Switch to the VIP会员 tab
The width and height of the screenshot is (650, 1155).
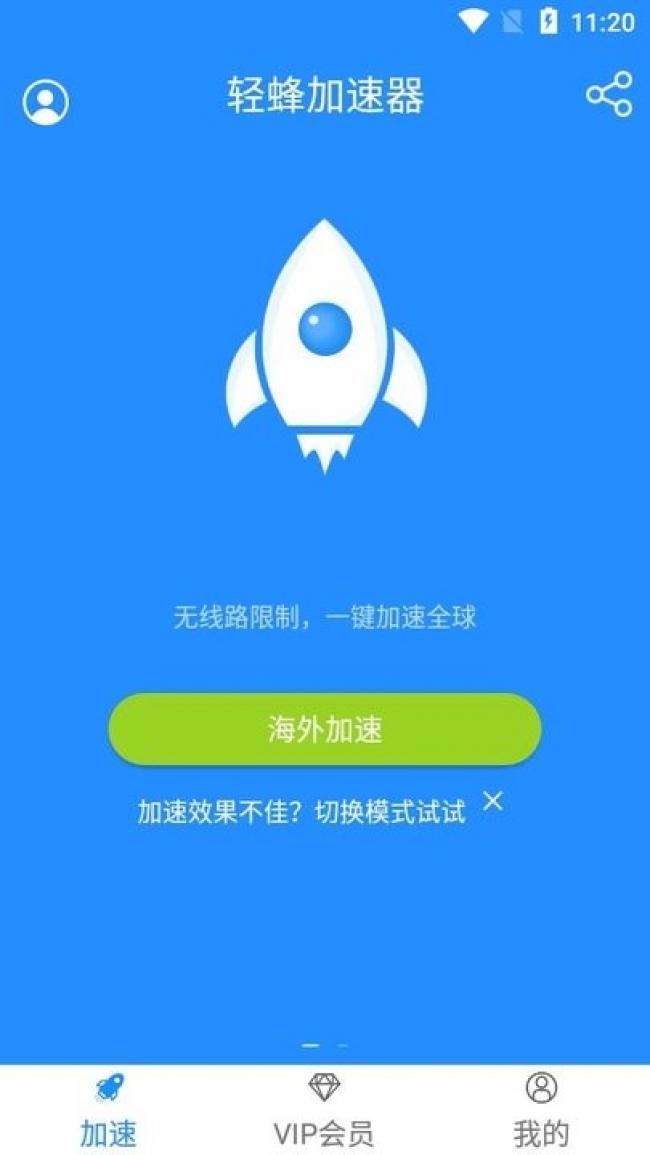point(324,1110)
